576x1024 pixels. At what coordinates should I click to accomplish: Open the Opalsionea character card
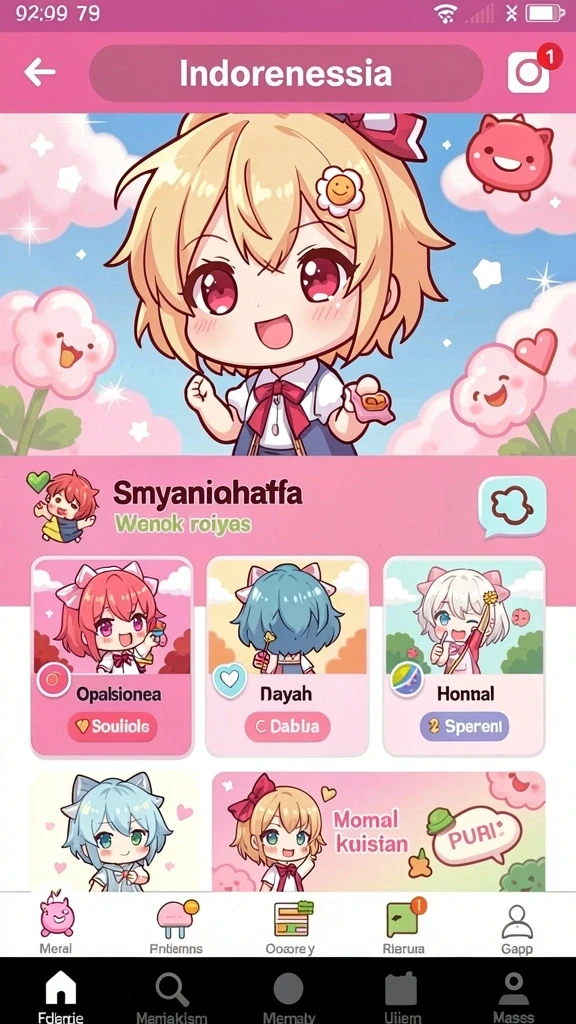point(112,656)
